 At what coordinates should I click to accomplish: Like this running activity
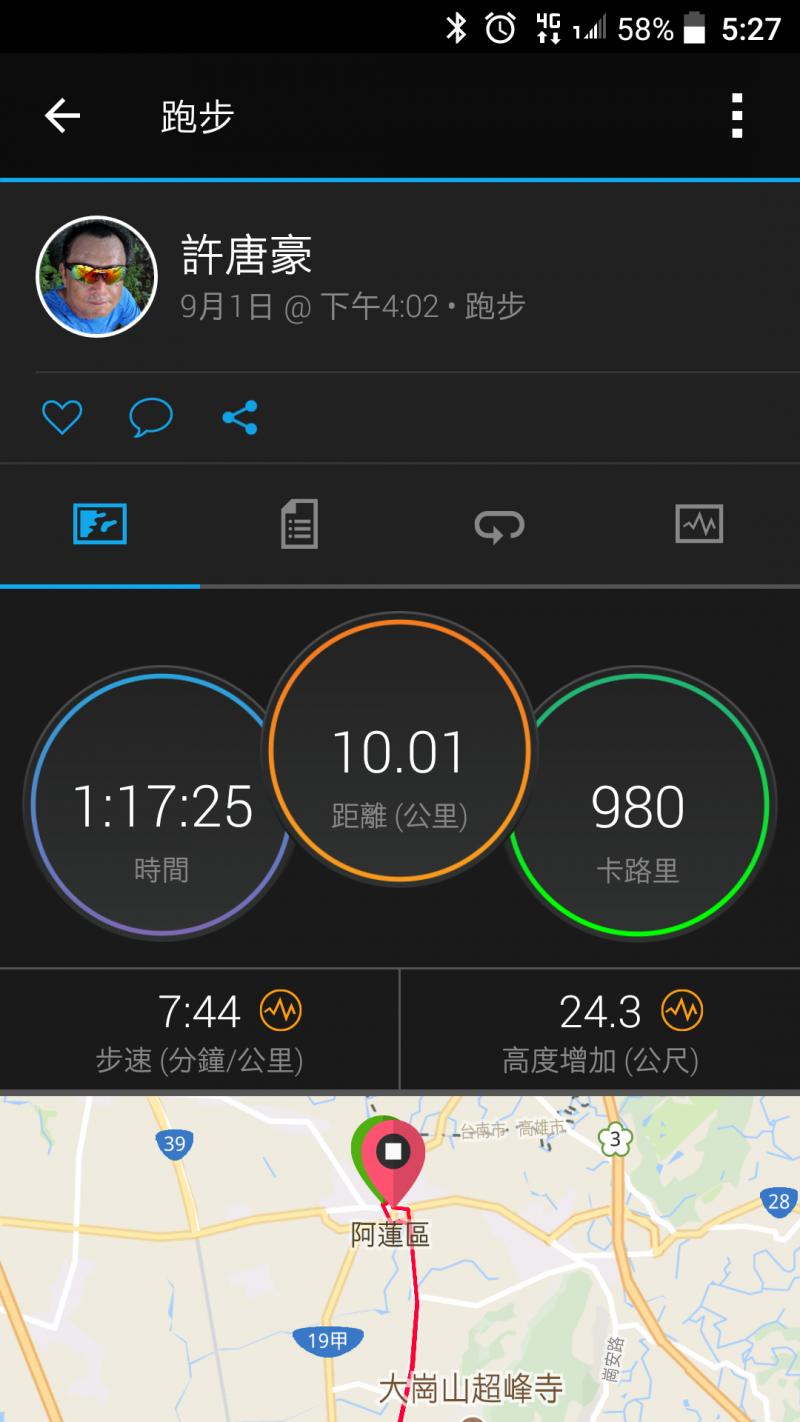(x=61, y=417)
